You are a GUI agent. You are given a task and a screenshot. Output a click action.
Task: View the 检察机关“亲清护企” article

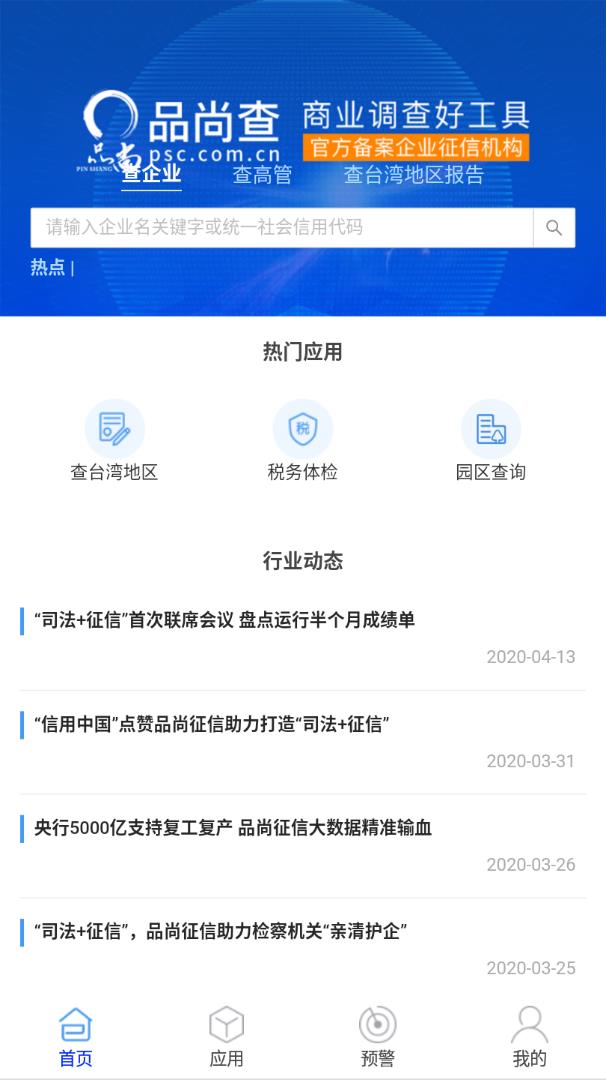pos(303,949)
